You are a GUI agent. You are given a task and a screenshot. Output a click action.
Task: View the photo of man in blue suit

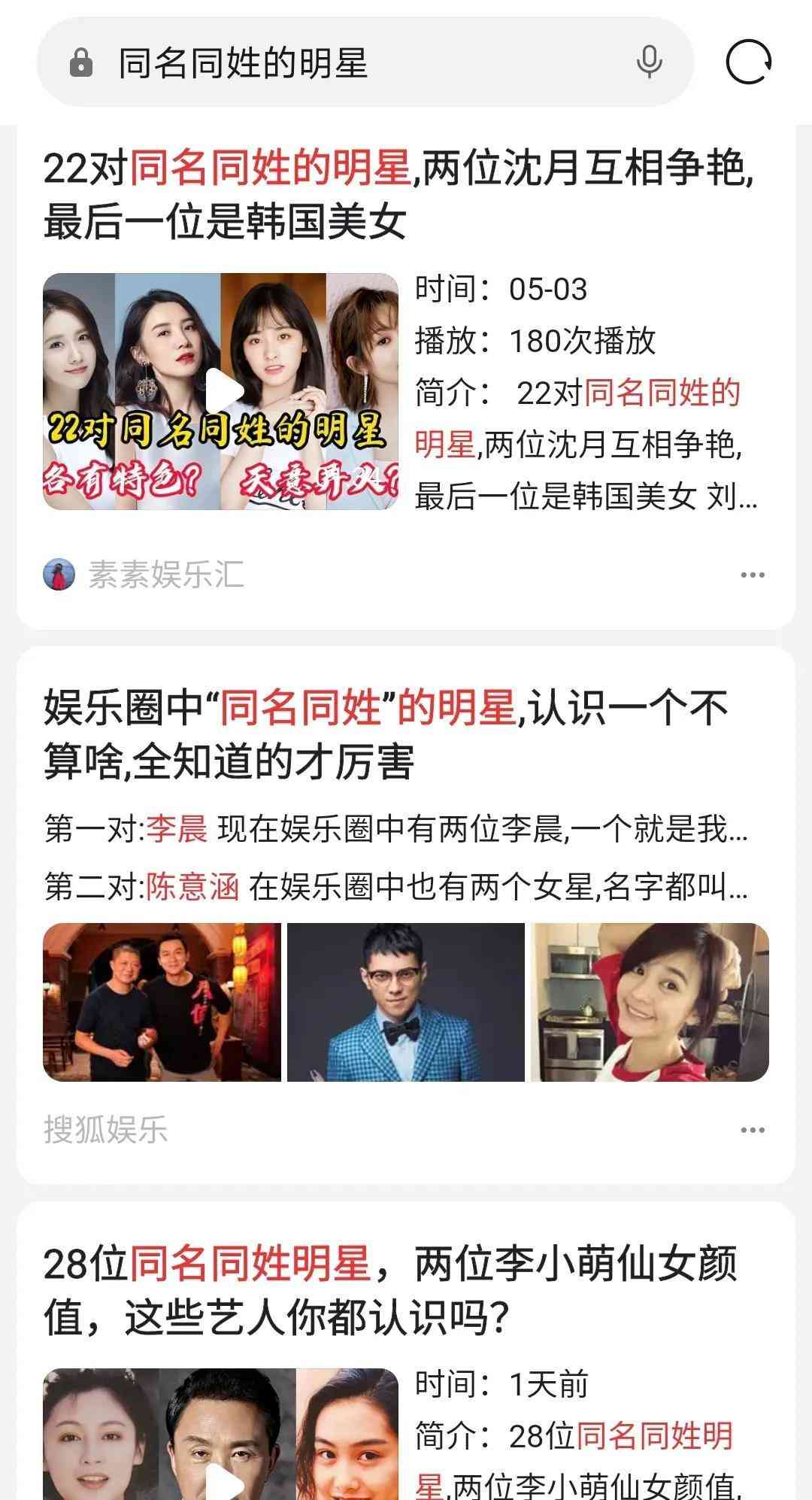[x=406, y=1002]
